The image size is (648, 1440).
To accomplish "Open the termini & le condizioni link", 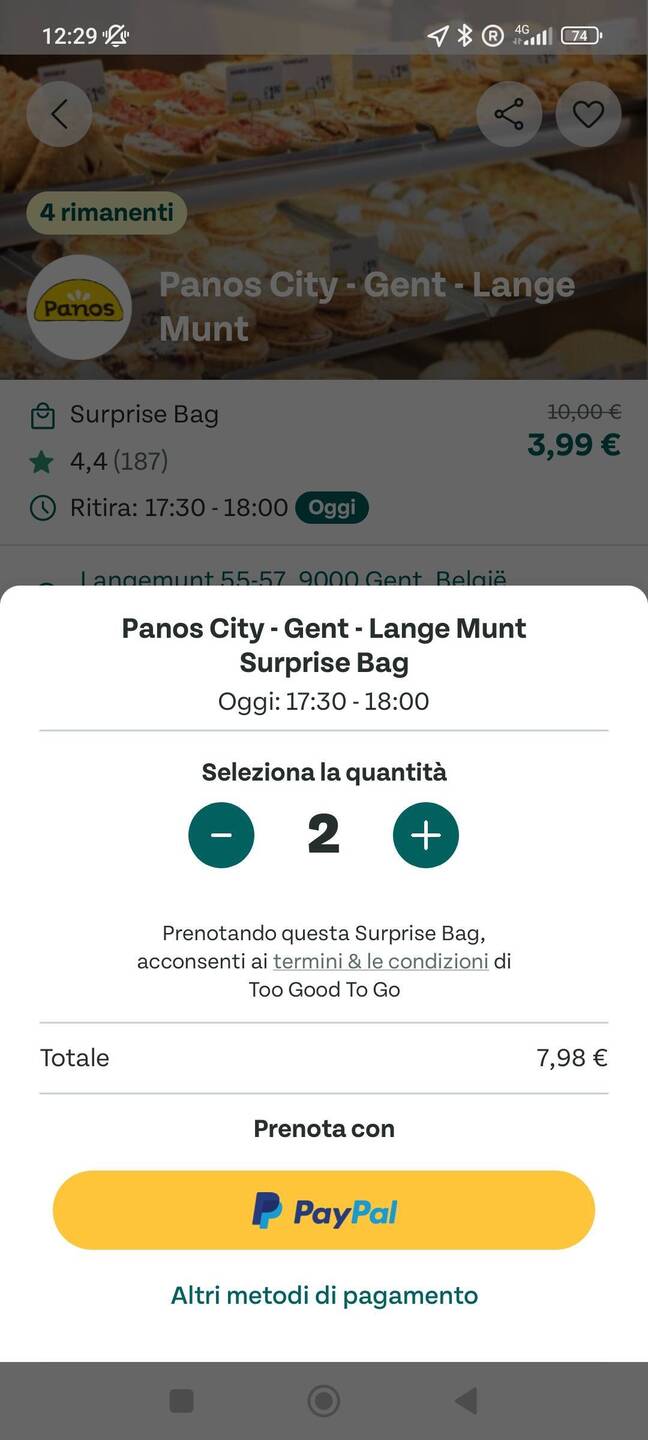I will click(381, 961).
